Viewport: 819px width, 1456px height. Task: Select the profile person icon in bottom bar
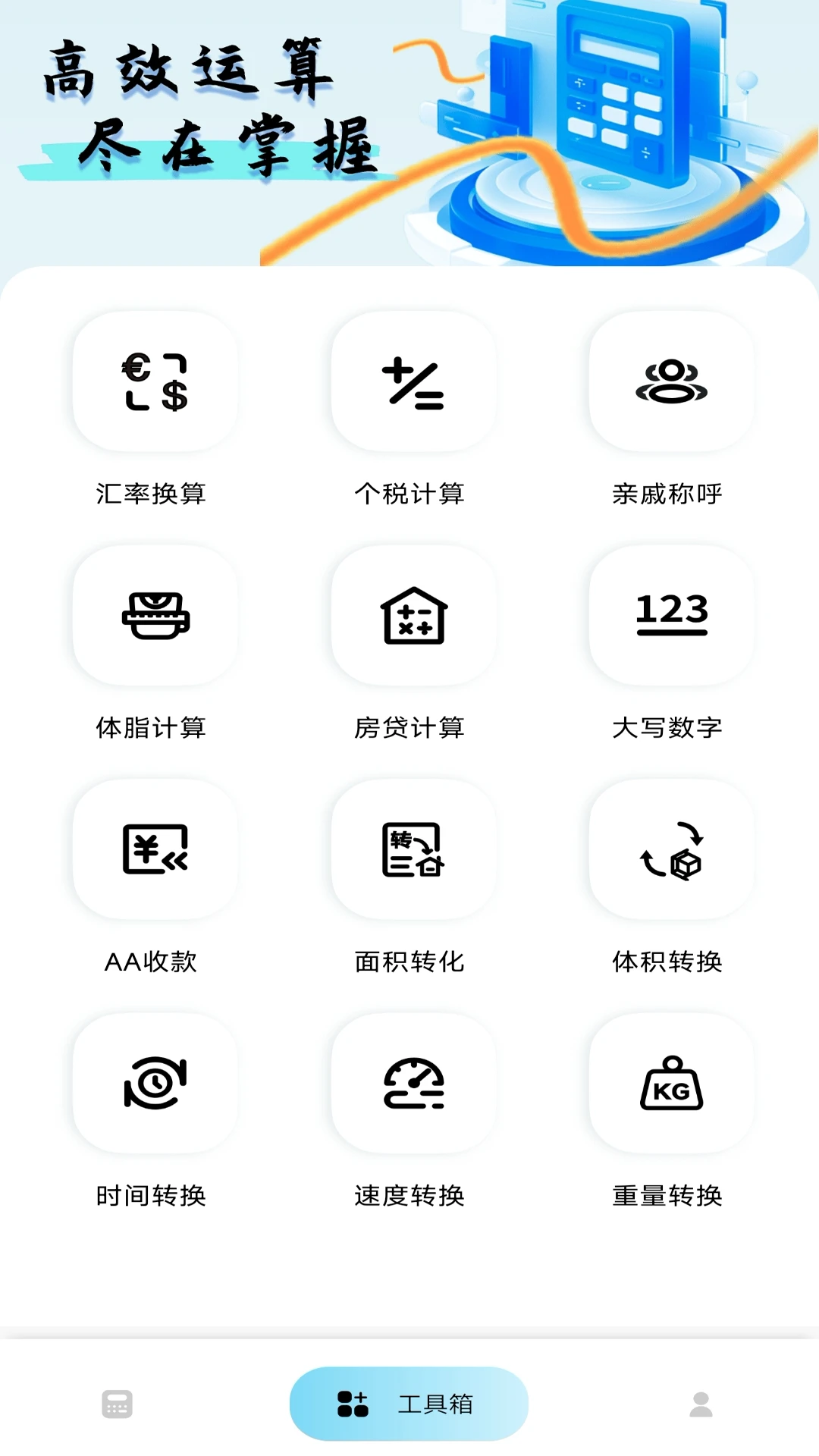[701, 1404]
